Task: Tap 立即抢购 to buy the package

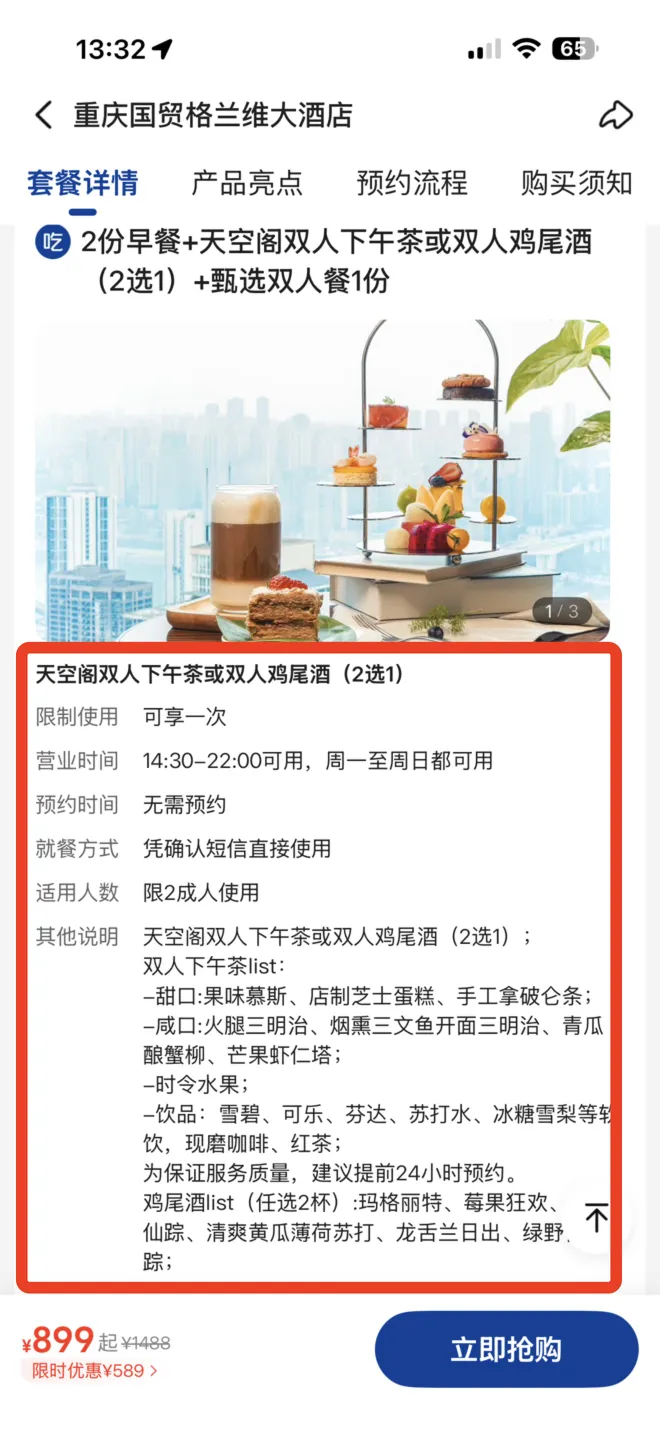Action: [506, 1349]
